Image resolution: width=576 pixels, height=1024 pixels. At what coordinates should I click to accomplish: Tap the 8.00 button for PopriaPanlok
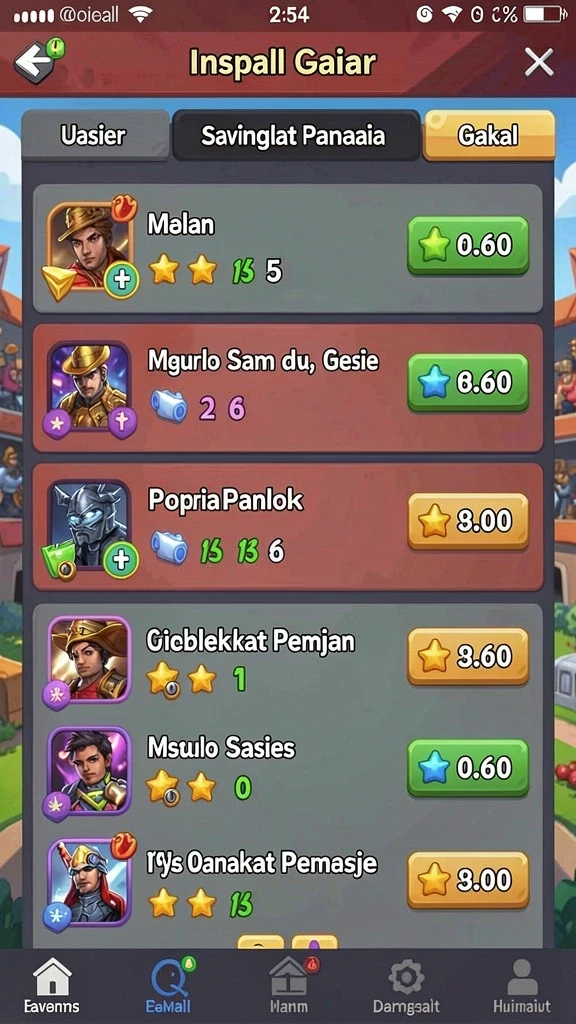[468, 521]
